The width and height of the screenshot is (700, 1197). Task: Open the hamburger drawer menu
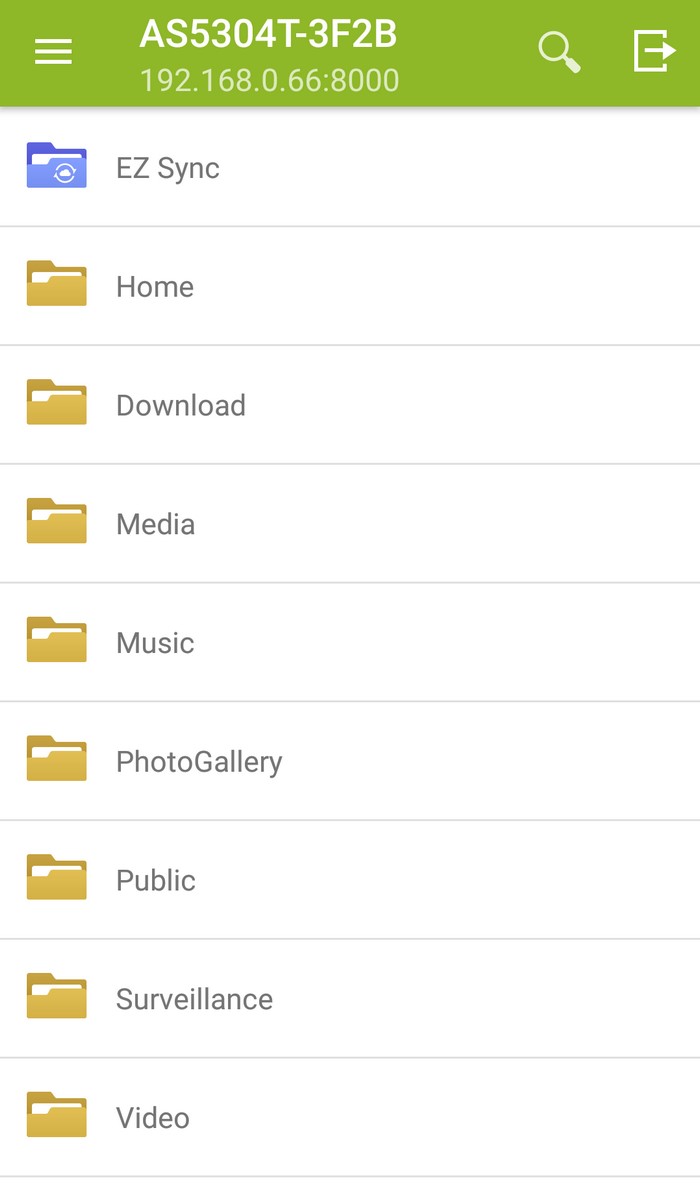tap(53, 53)
